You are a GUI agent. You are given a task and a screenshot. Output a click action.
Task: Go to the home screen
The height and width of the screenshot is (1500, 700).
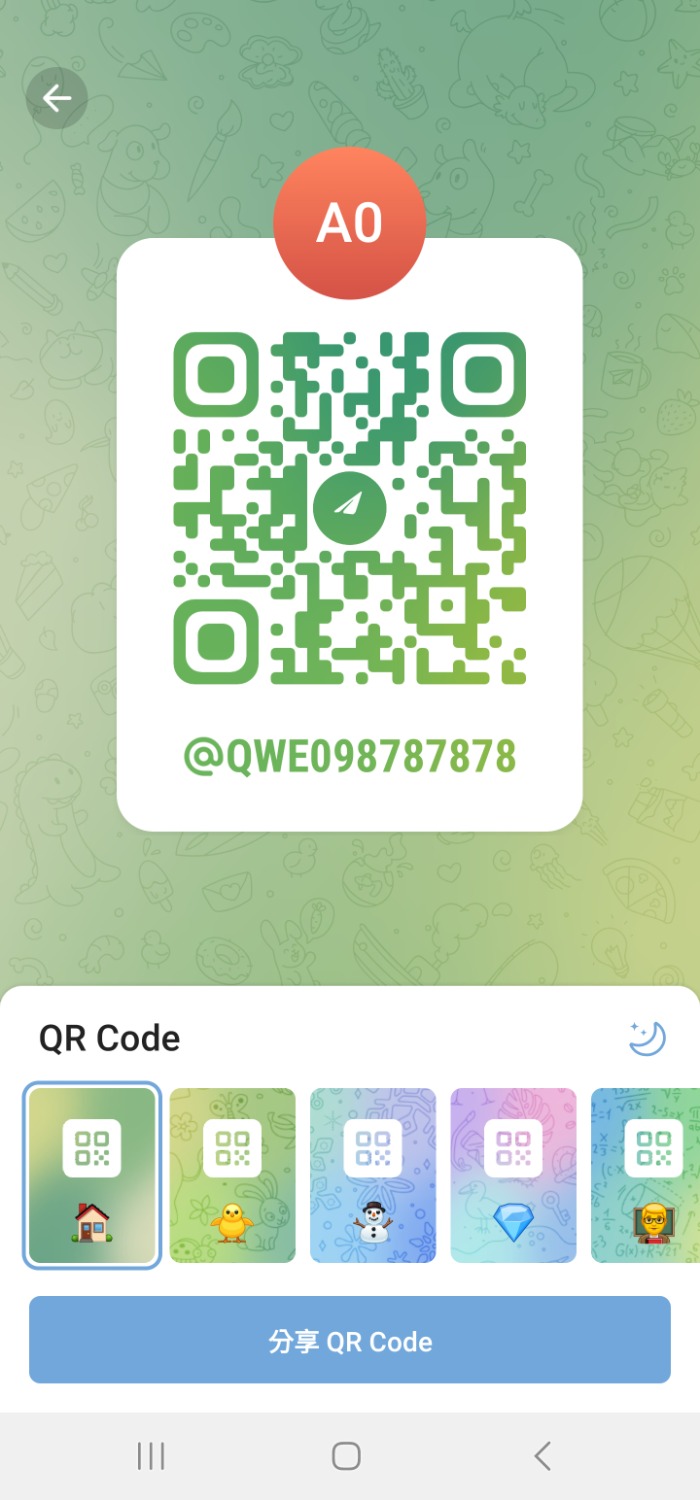coord(346,1456)
